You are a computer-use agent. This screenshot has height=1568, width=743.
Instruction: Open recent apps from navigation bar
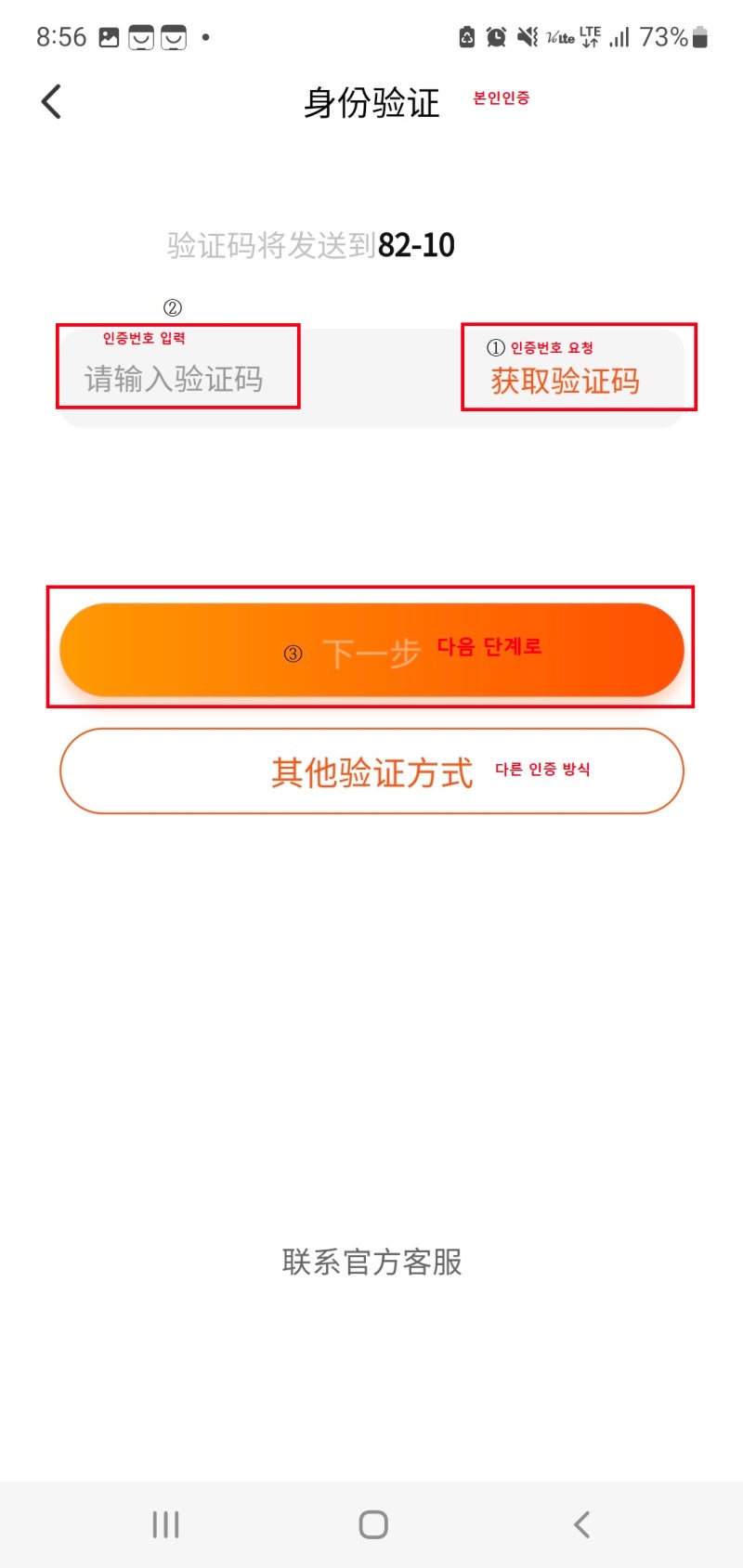(x=165, y=1524)
